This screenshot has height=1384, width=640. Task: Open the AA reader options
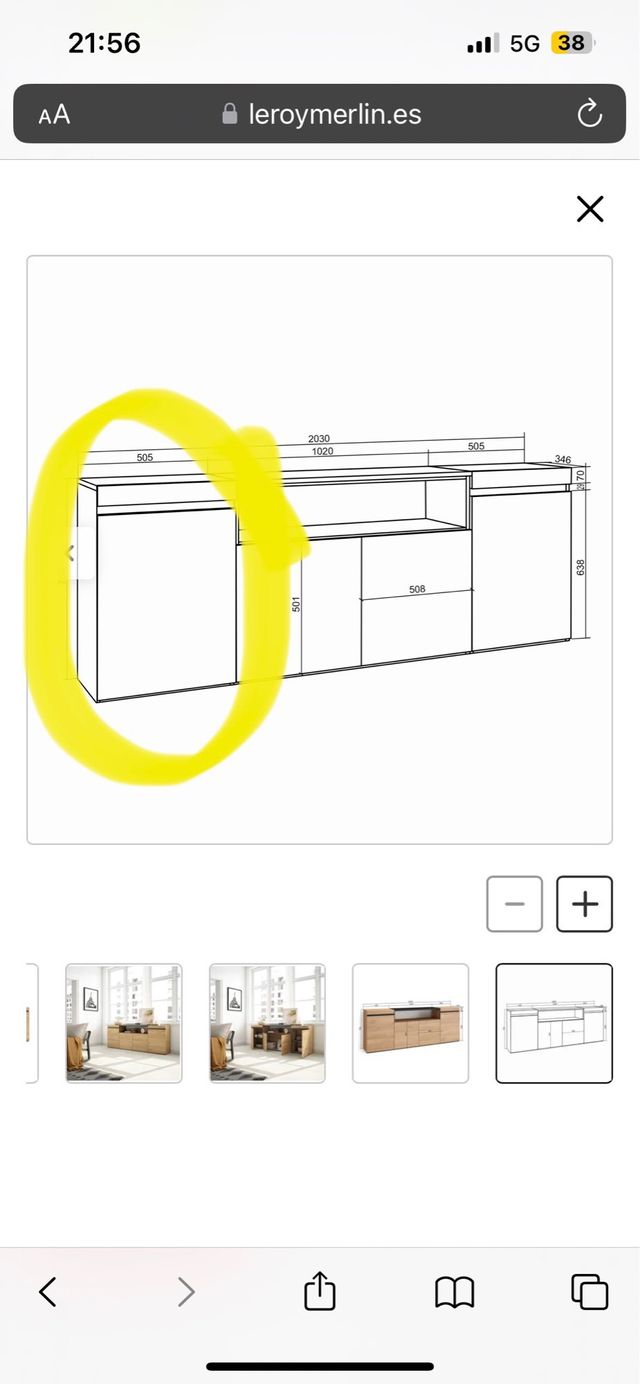coord(54,114)
